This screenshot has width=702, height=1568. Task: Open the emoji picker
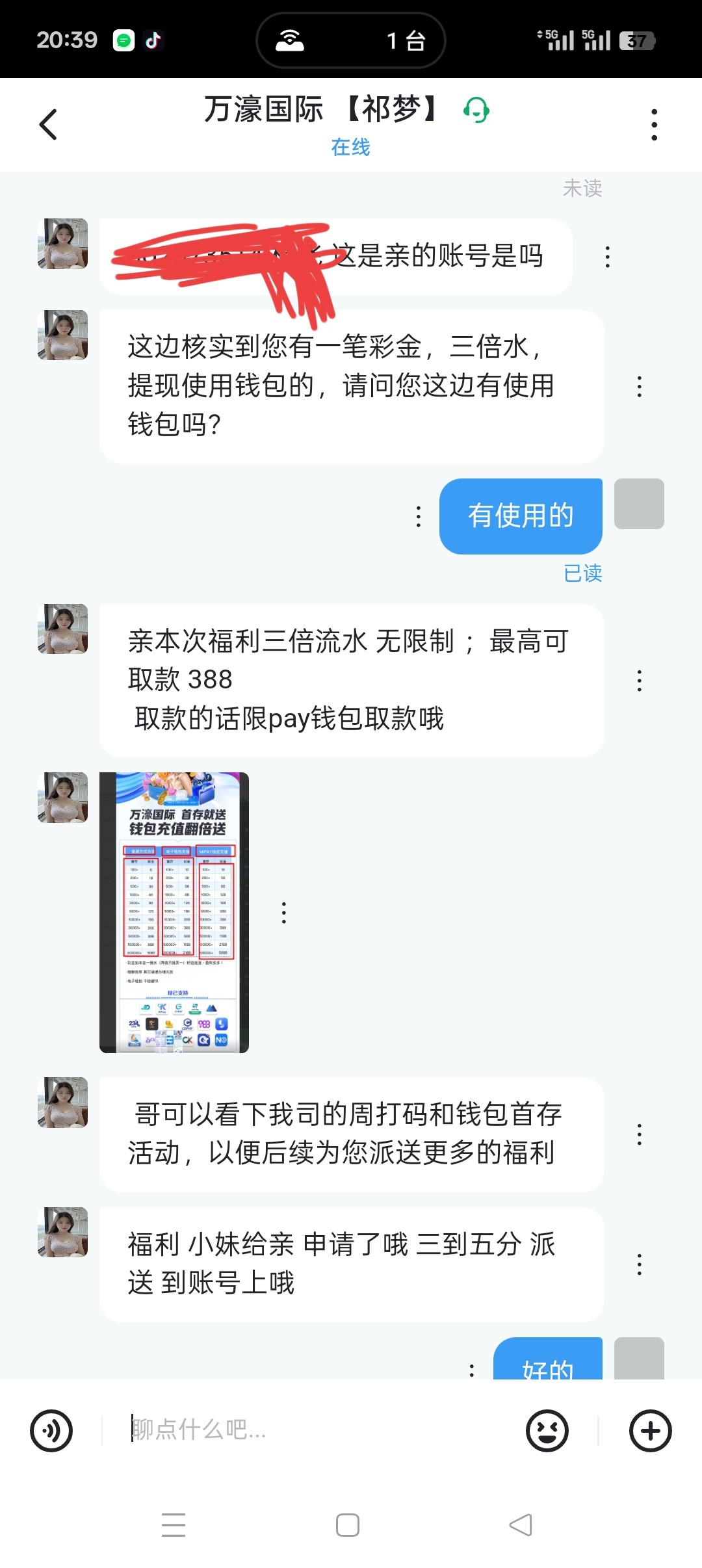tap(547, 1431)
